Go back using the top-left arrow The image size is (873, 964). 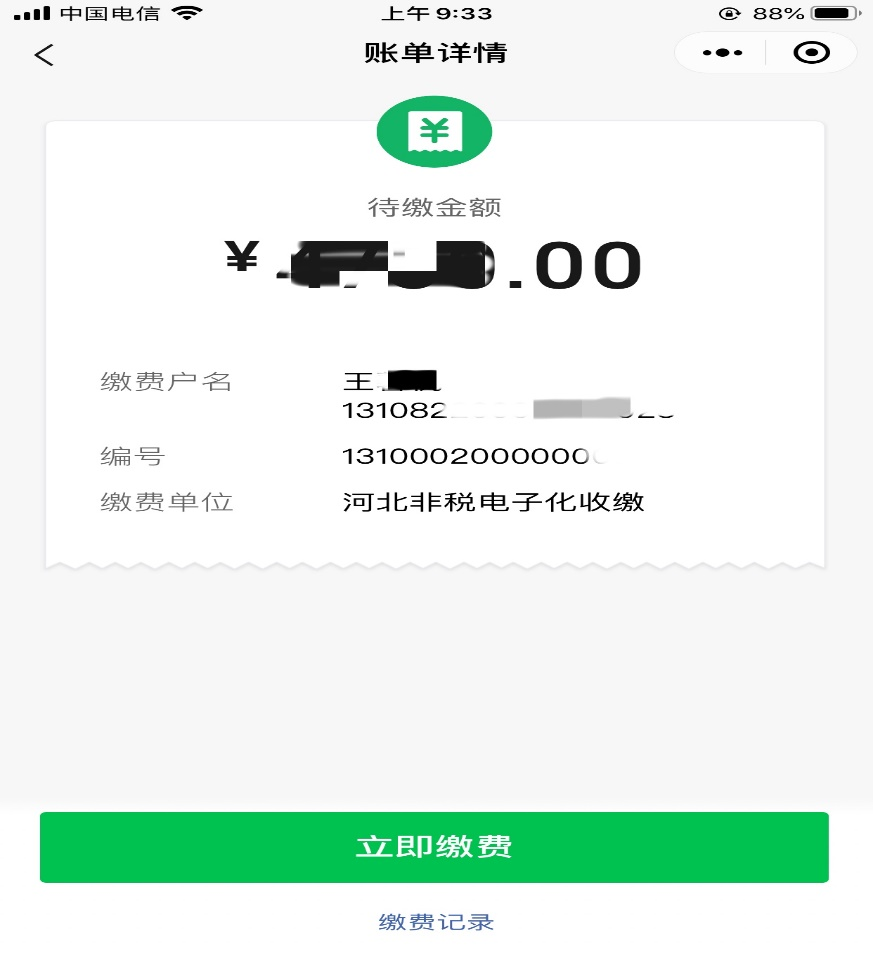point(43,54)
